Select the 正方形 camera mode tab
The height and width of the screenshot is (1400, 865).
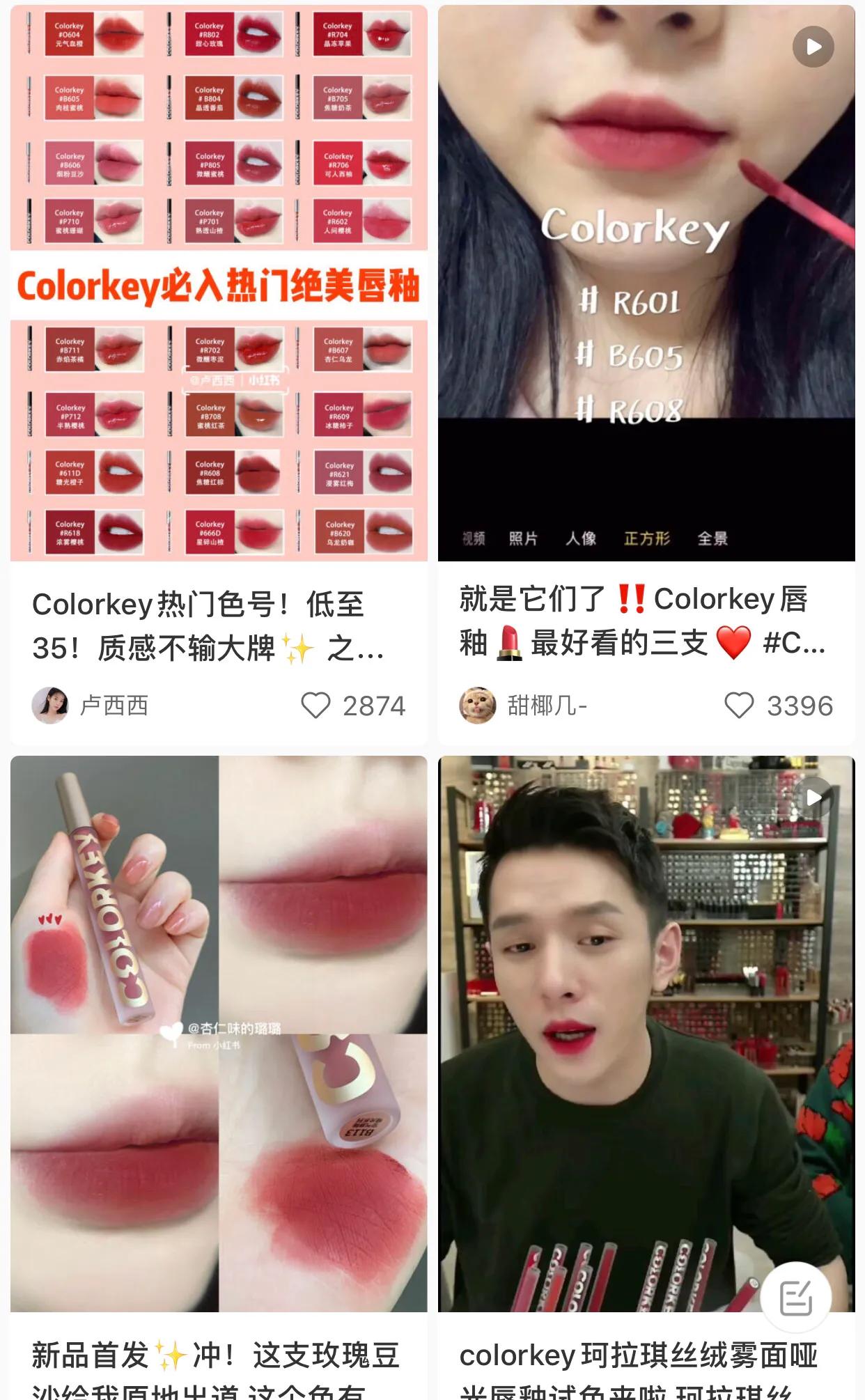649,538
